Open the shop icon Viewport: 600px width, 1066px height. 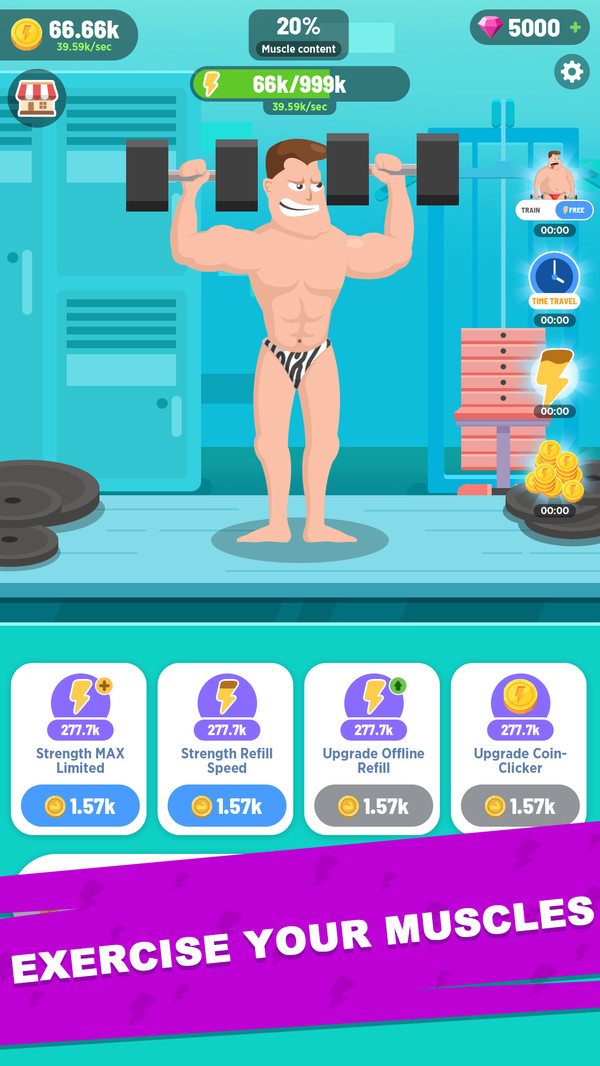36,98
